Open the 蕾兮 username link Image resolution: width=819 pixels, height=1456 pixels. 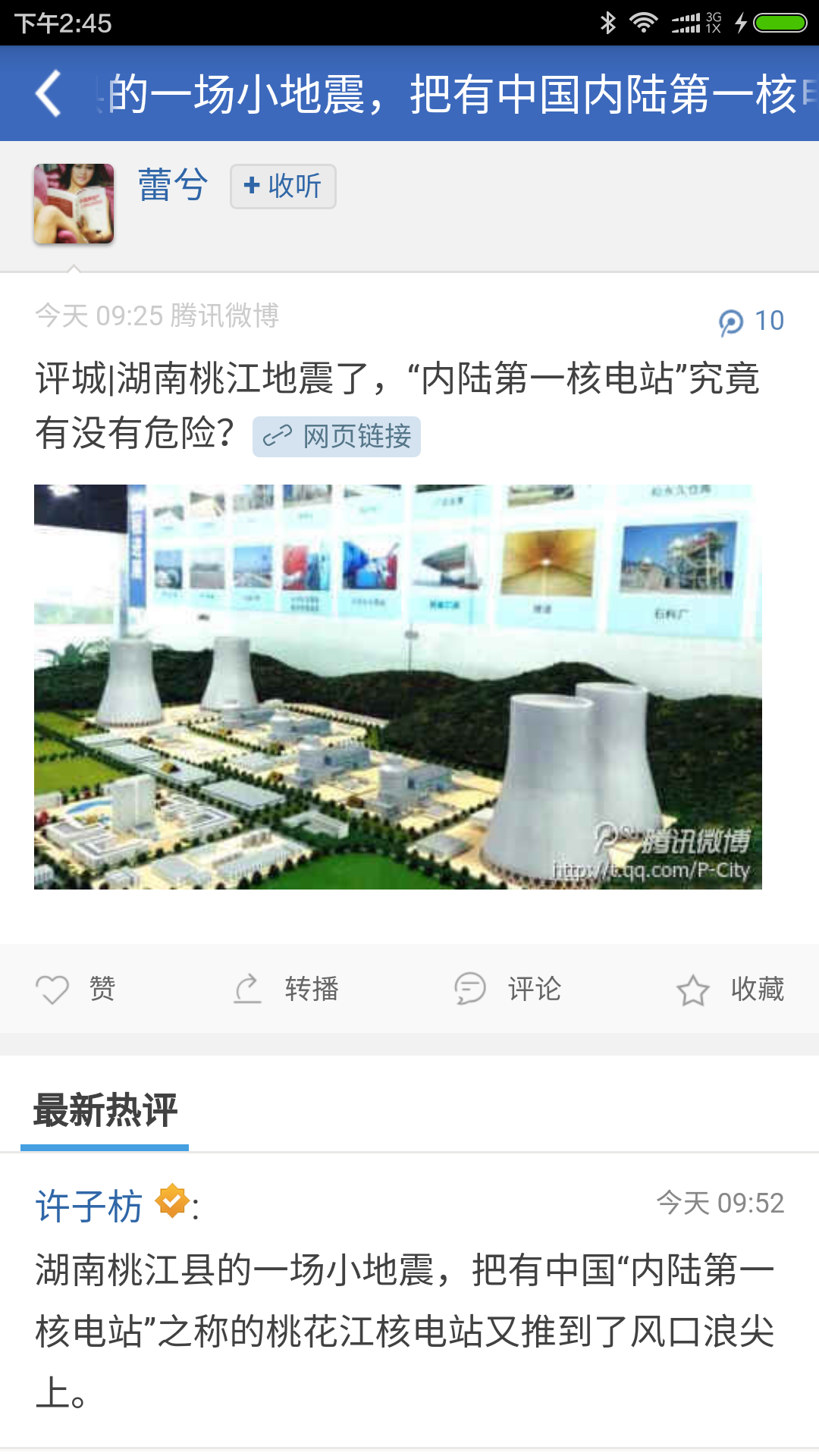[173, 185]
